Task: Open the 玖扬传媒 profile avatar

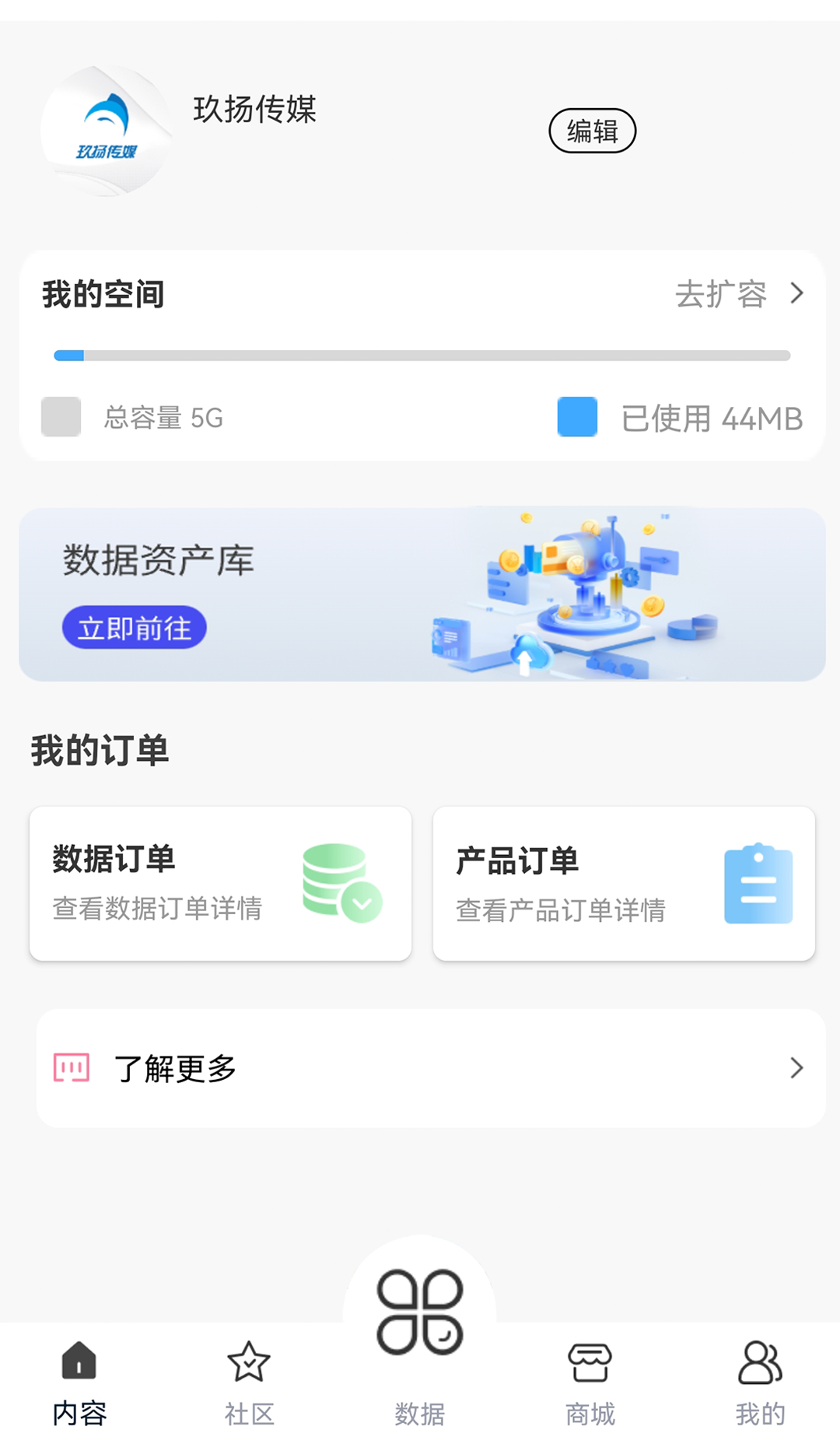Action: click(x=107, y=131)
